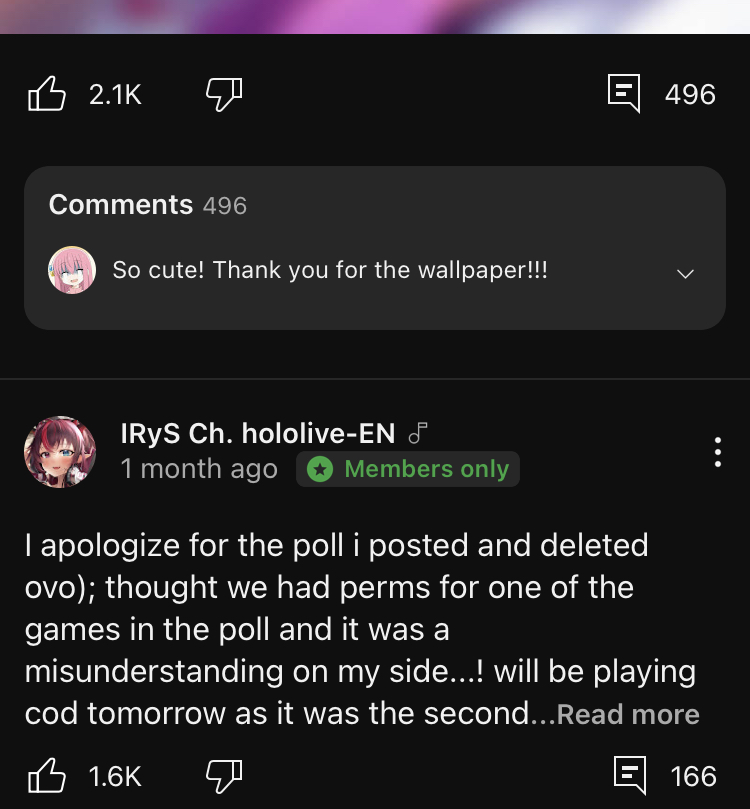Open the 496 comments icon
The height and width of the screenshot is (809, 750).
coord(625,94)
